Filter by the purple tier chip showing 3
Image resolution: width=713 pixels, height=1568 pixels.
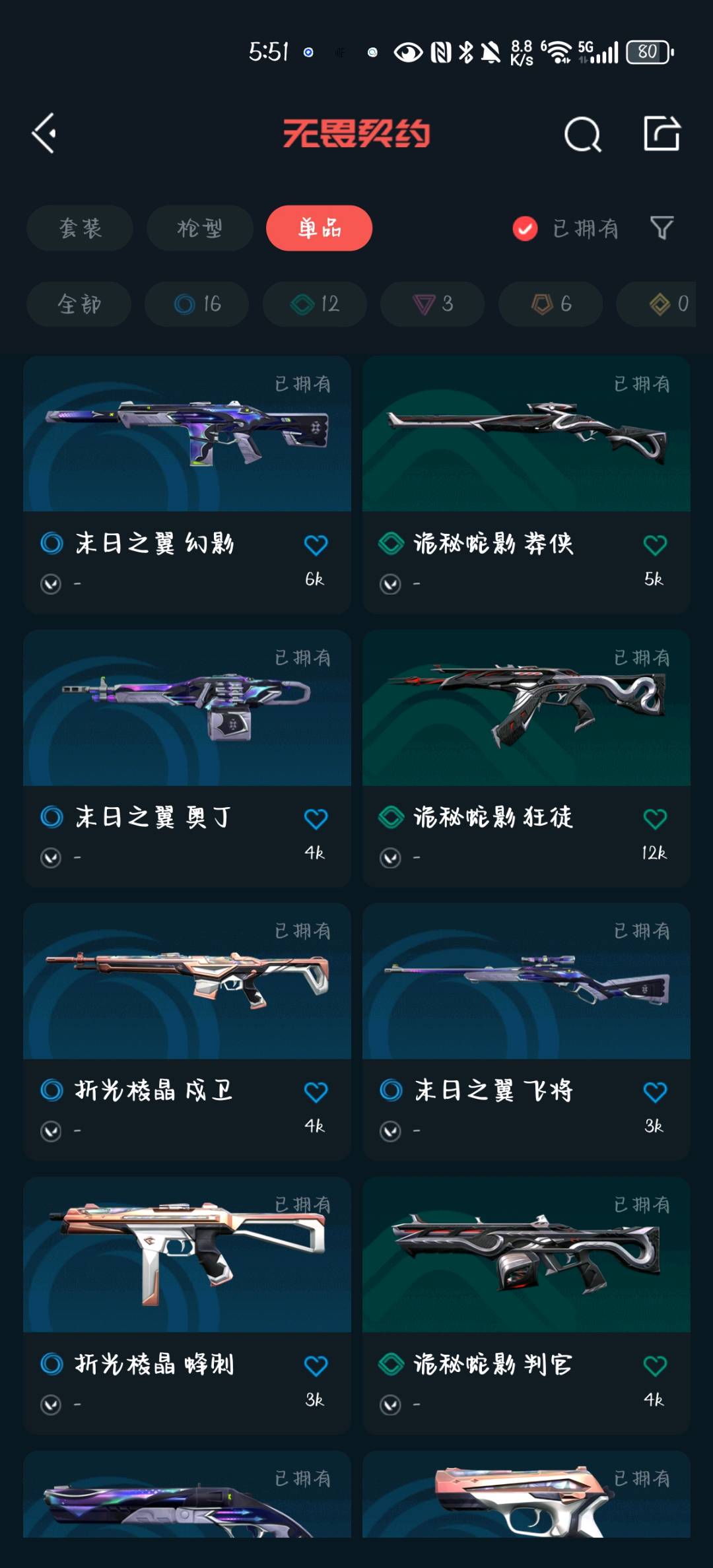pos(432,304)
